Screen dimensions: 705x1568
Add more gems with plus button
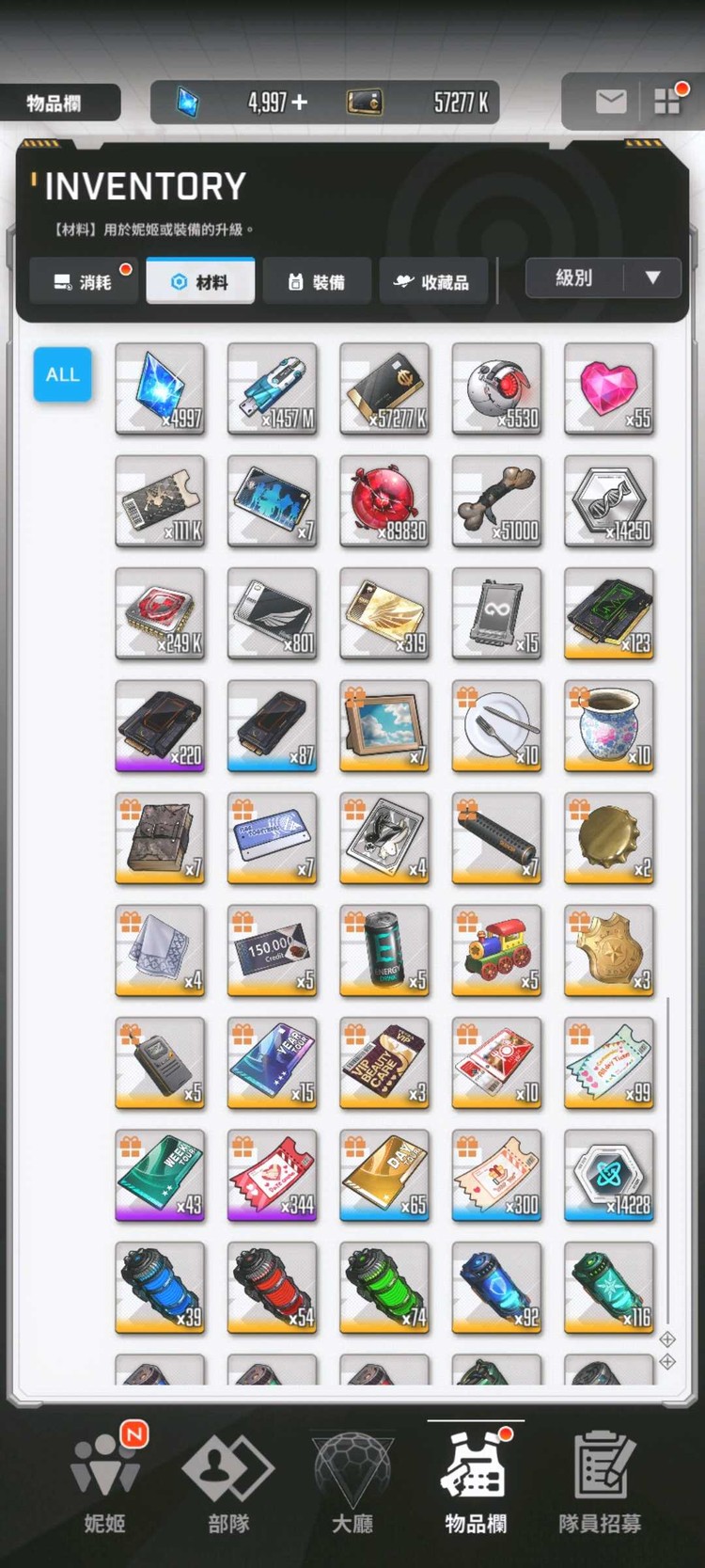click(x=300, y=102)
